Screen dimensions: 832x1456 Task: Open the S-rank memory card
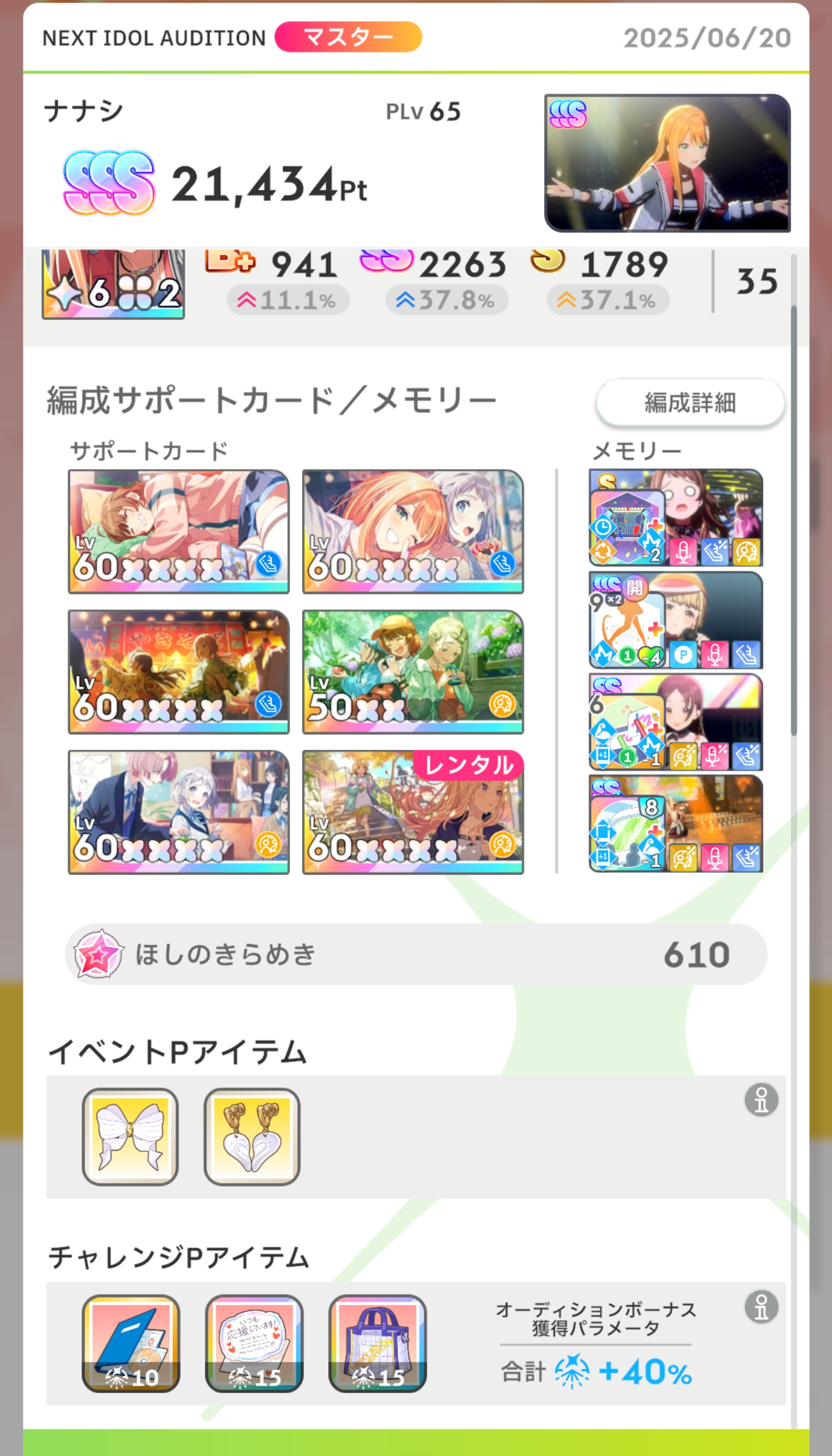tap(675, 518)
